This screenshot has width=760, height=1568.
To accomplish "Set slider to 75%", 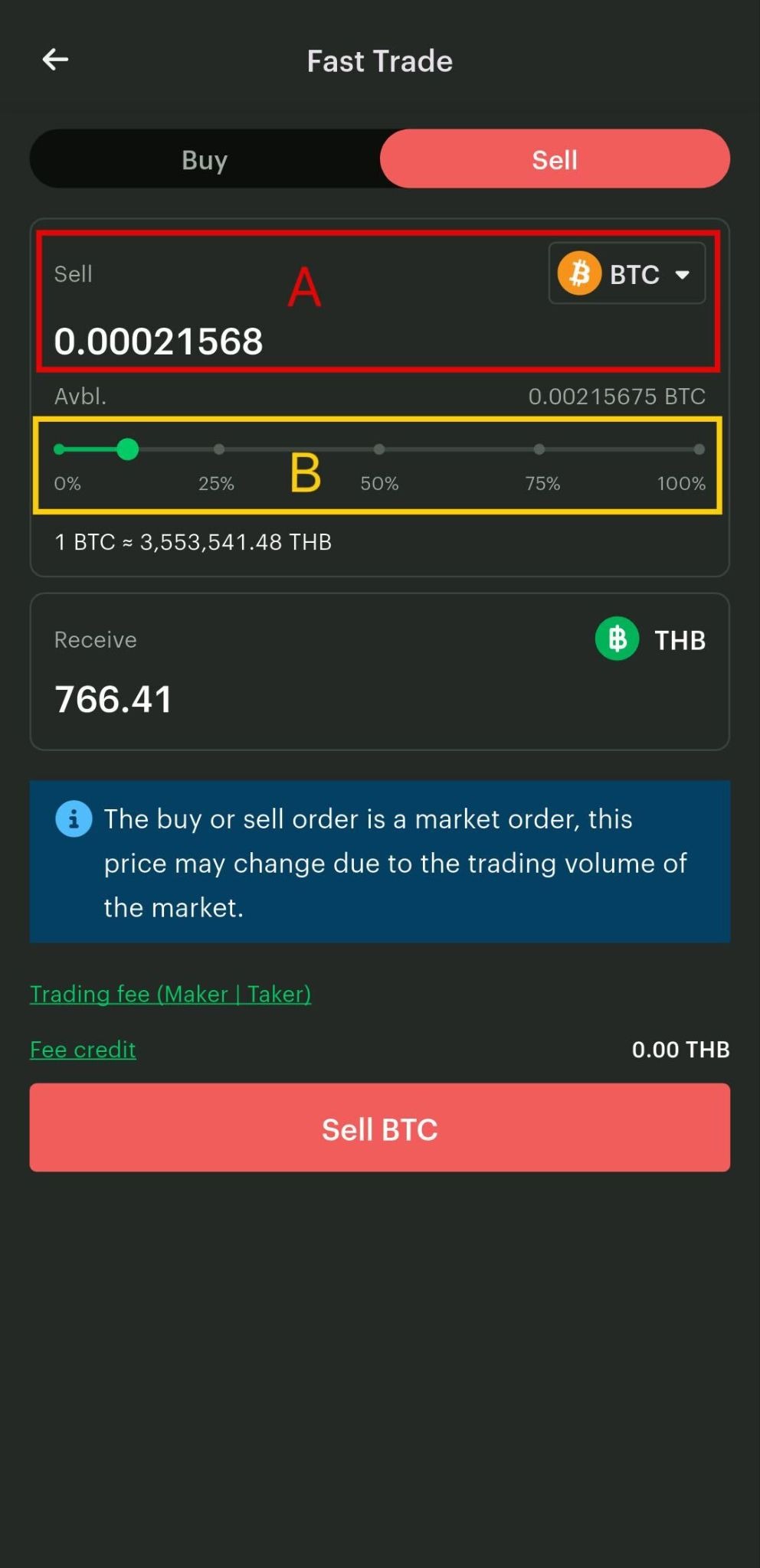I will click(539, 449).
